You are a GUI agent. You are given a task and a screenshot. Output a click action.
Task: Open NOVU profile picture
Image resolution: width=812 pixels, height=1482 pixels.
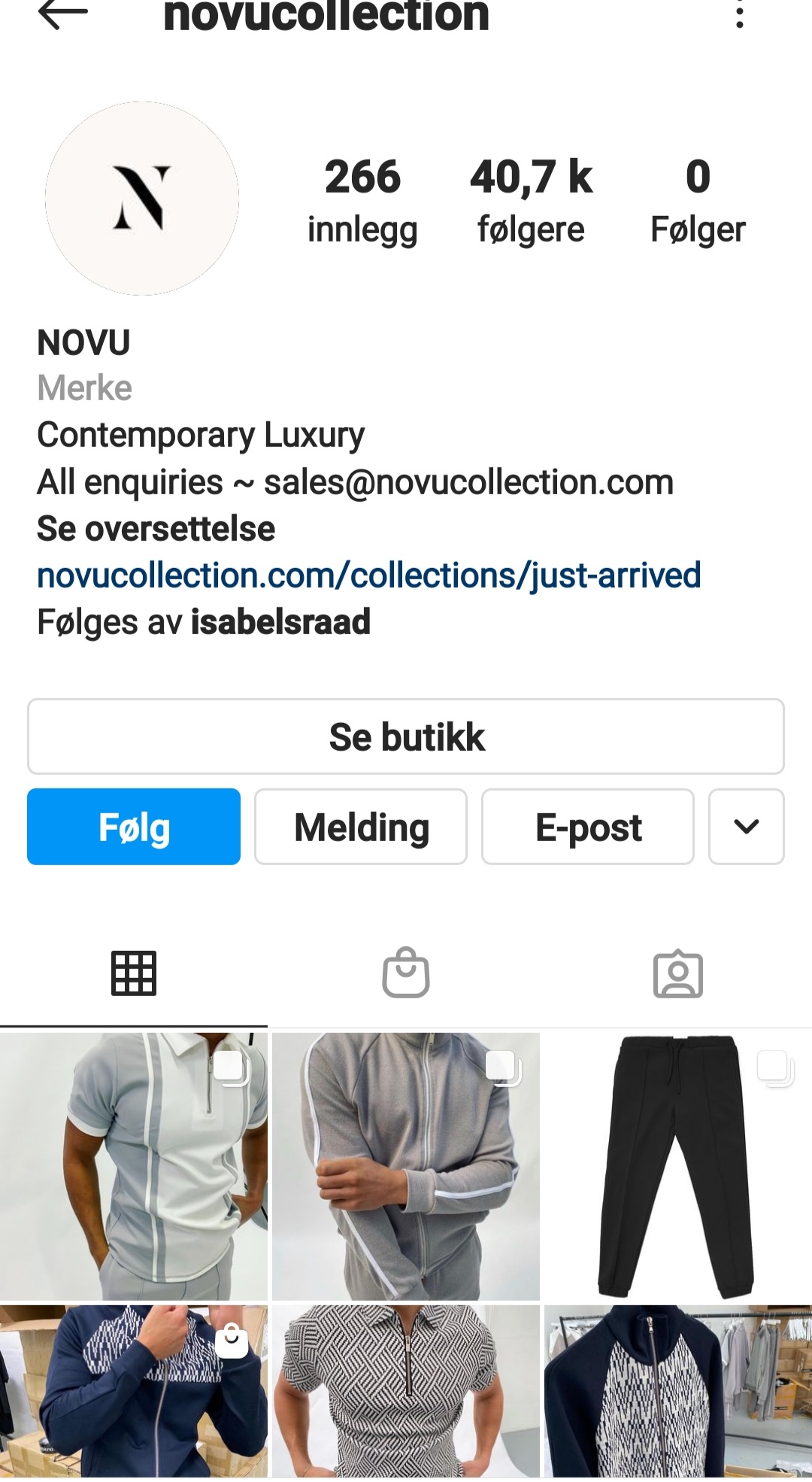coord(142,199)
